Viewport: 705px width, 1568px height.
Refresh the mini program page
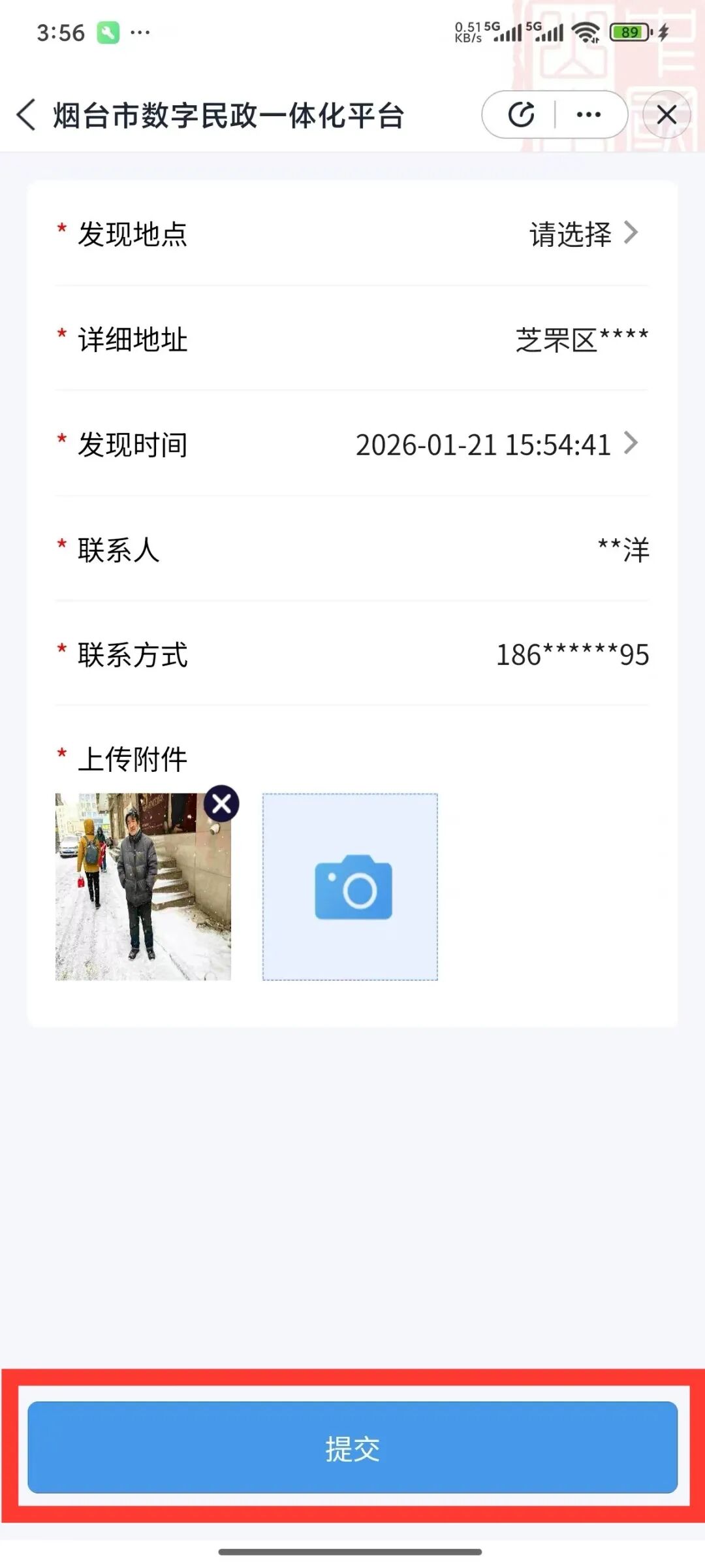coord(521,115)
